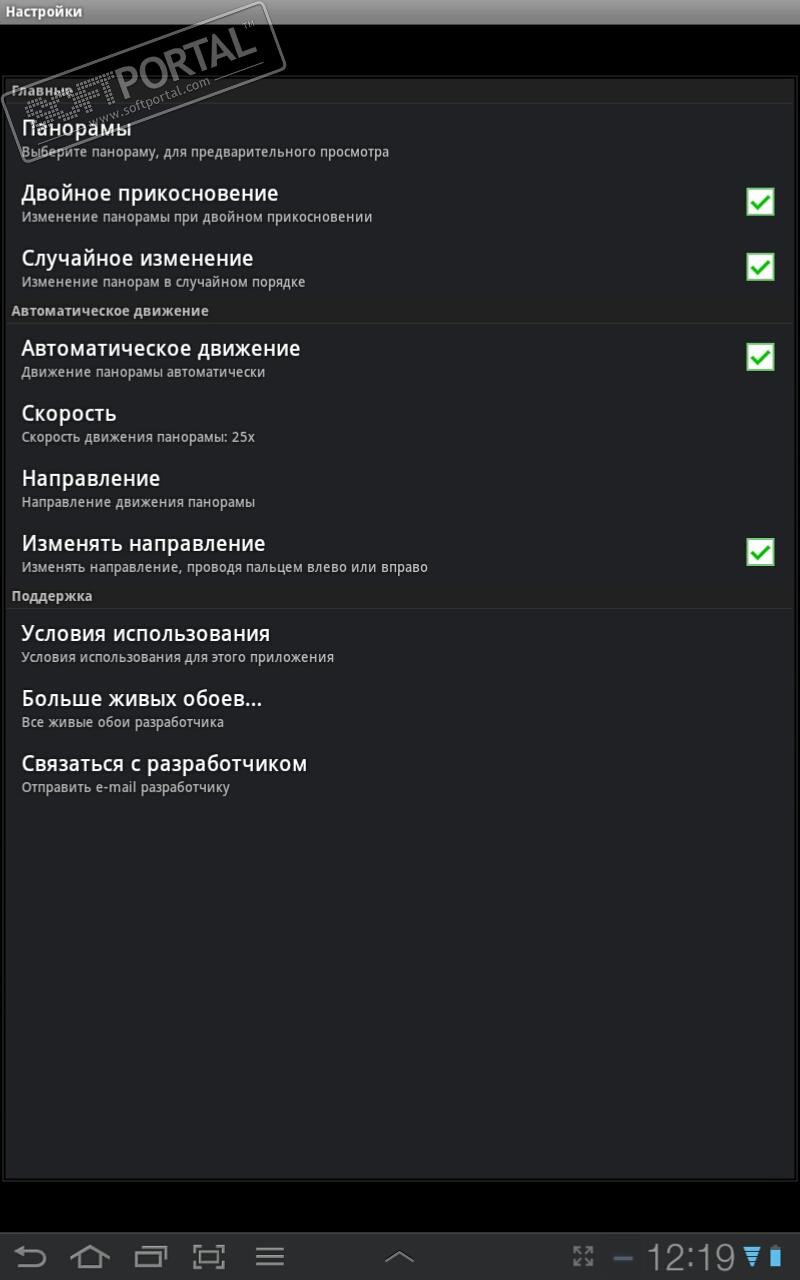Take a screenshot with the capture icon
The image size is (800, 1280).
pyautogui.click(x=209, y=1257)
